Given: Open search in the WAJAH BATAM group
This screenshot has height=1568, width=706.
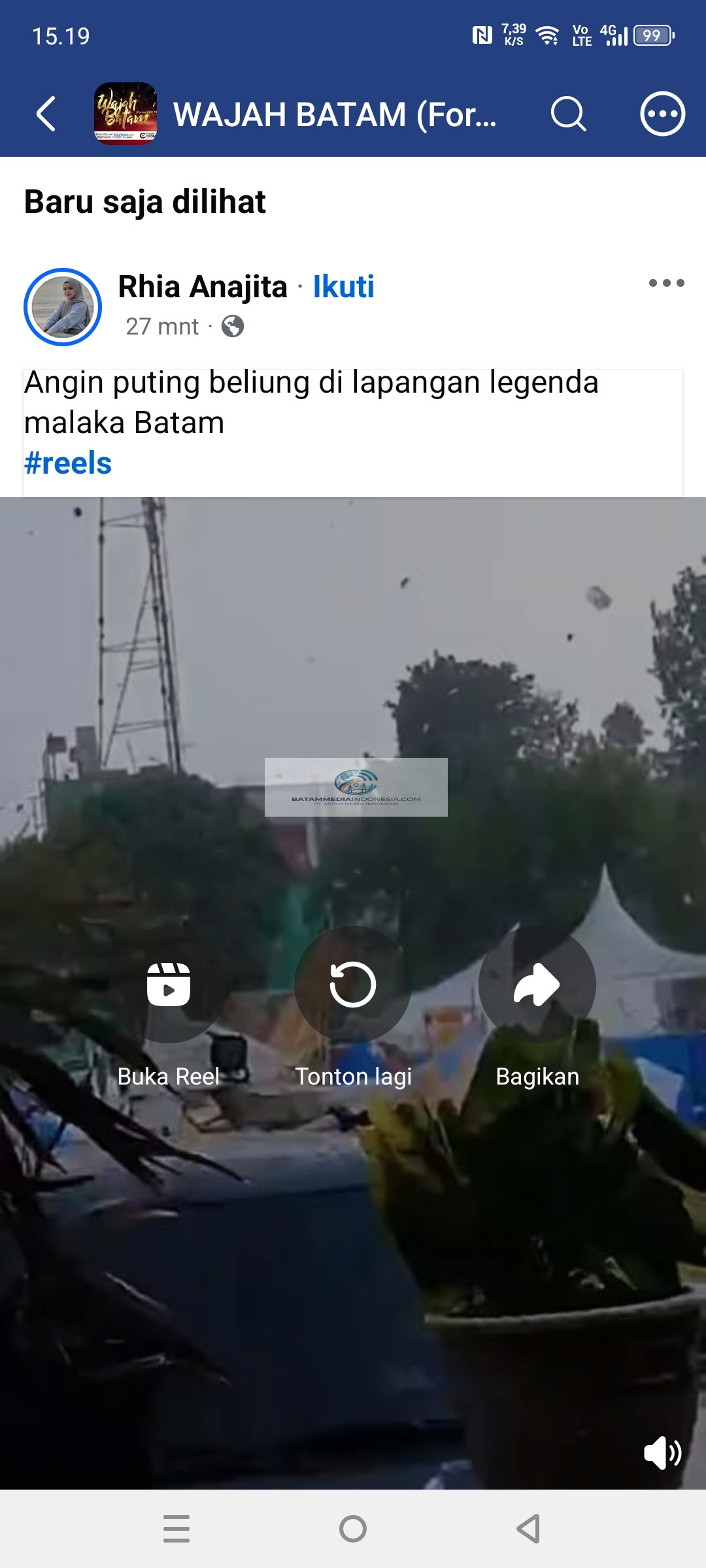Looking at the screenshot, I should coord(568,114).
